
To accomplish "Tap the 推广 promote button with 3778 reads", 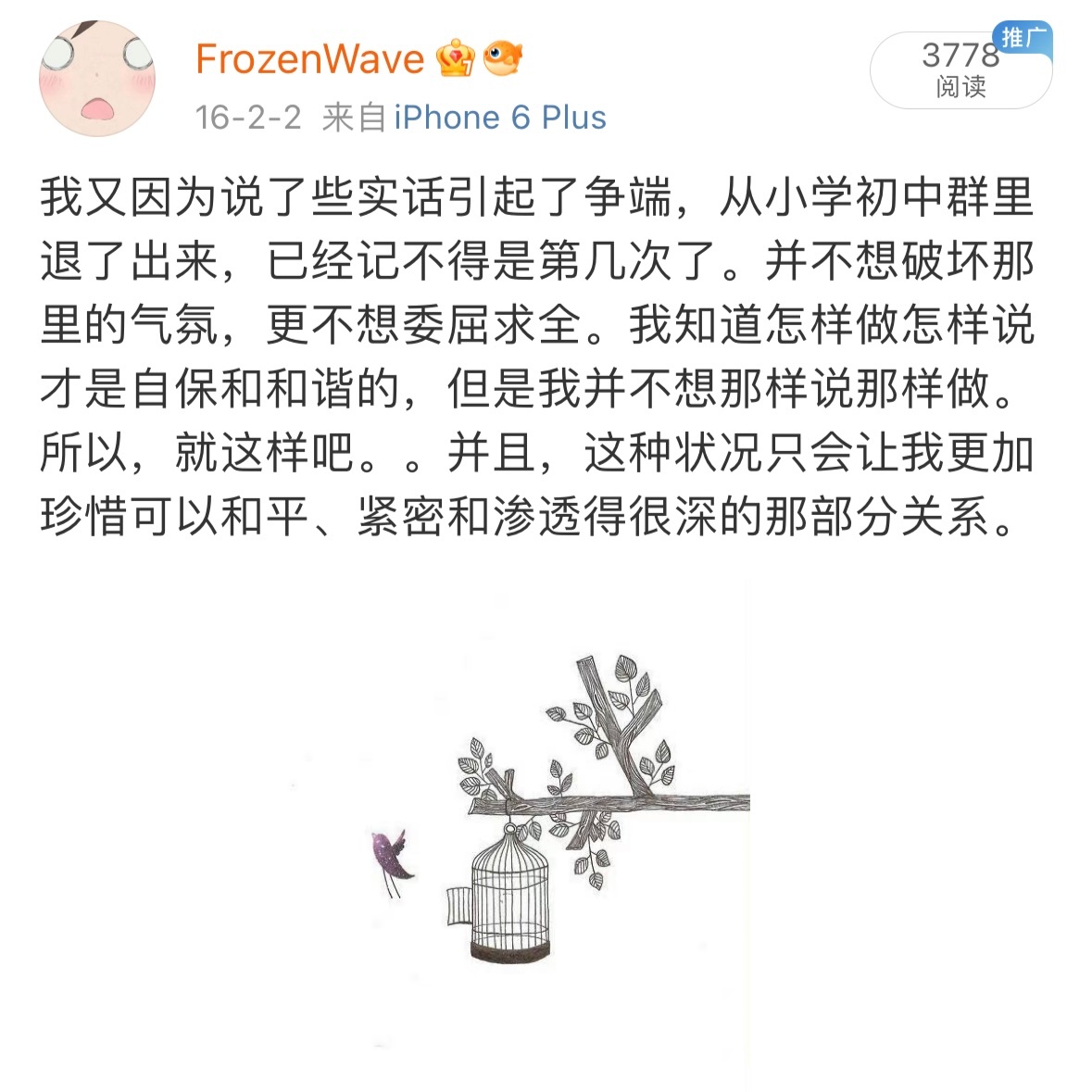I will point(960,69).
